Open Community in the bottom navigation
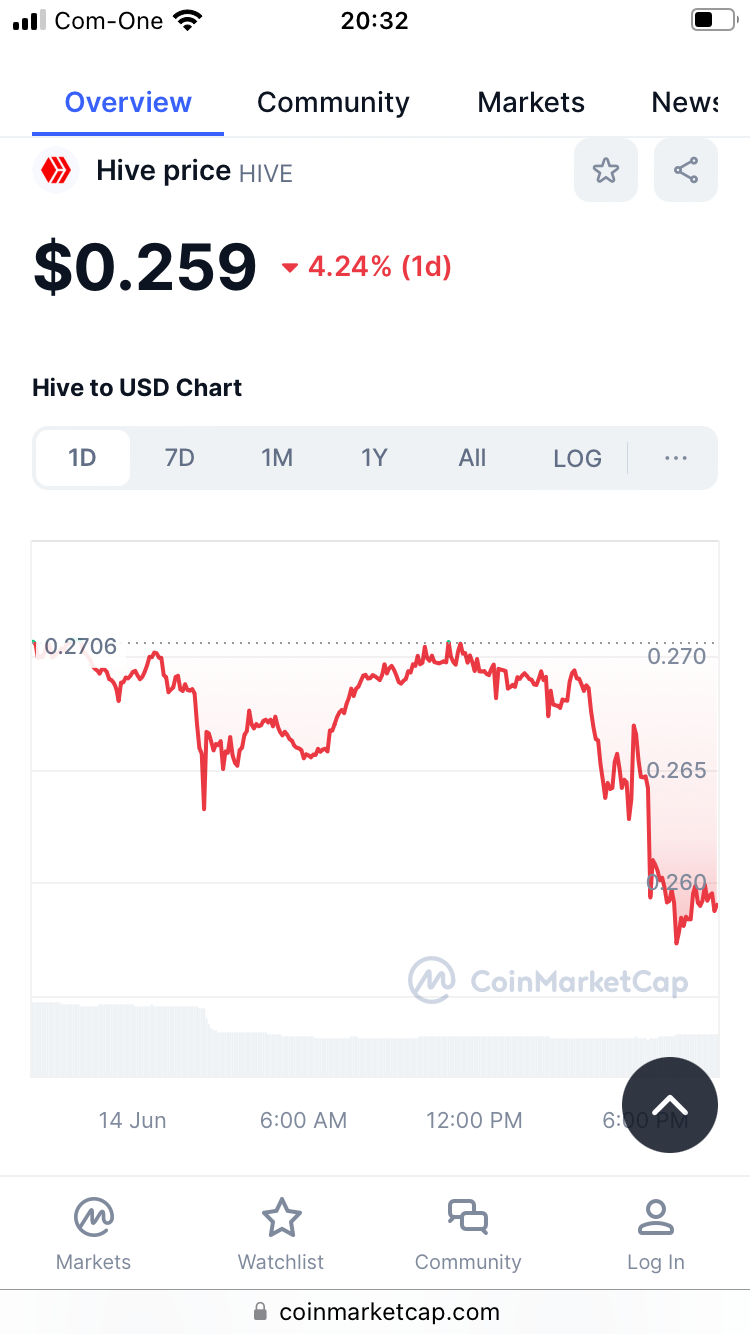Image resolution: width=750 pixels, height=1334 pixels. tap(468, 1234)
